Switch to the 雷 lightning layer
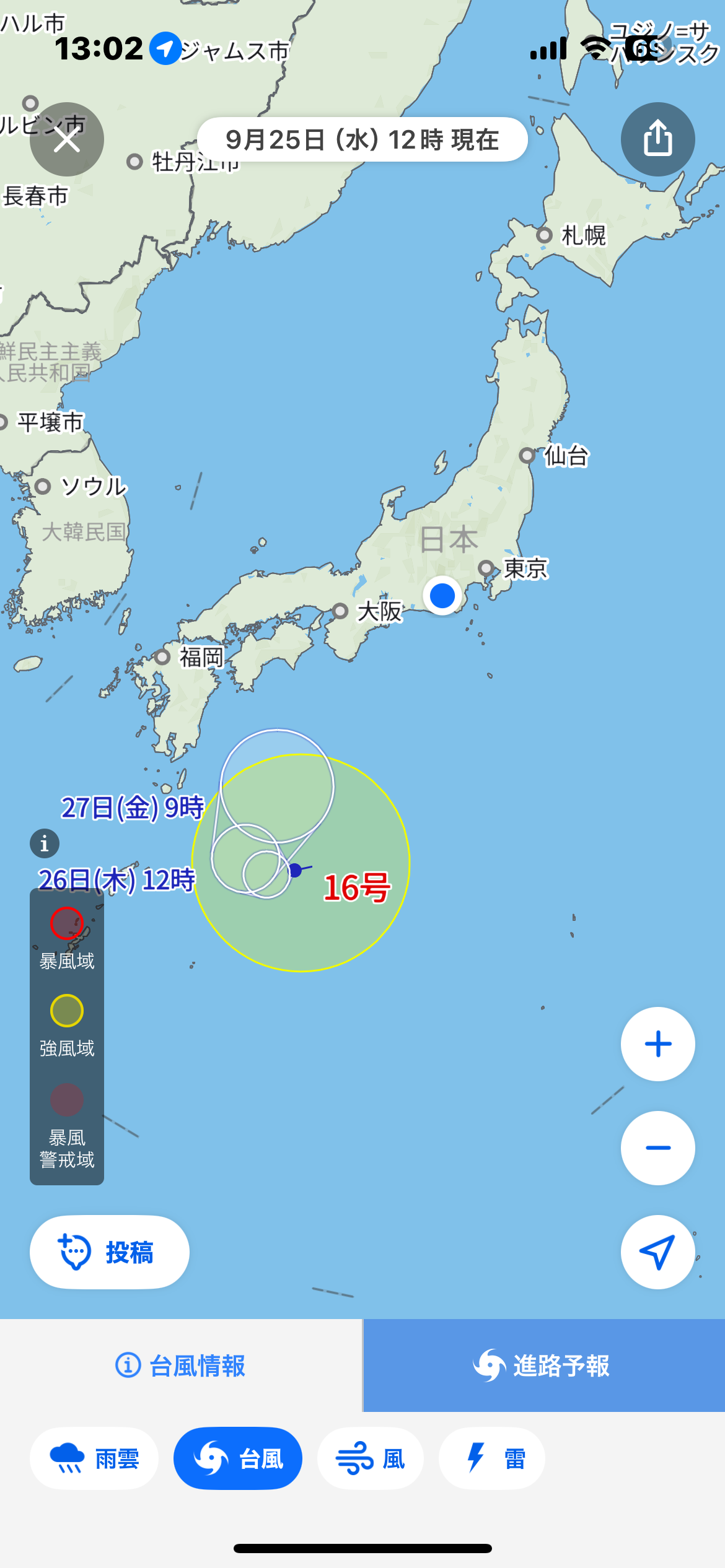 pos(492,1458)
